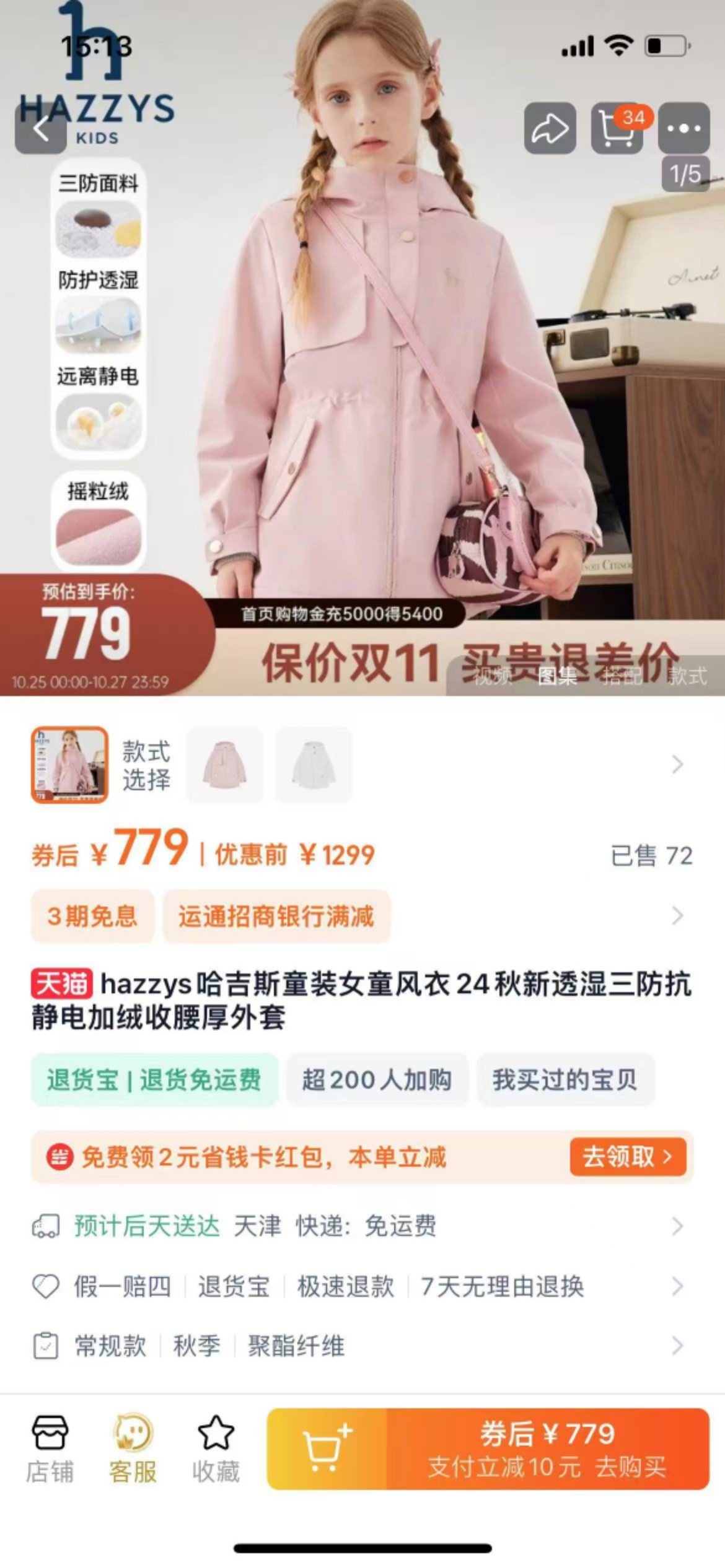The width and height of the screenshot is (725, 1568).
Task: Switch to the 款式 media tab
Action: tap(687, 676)
